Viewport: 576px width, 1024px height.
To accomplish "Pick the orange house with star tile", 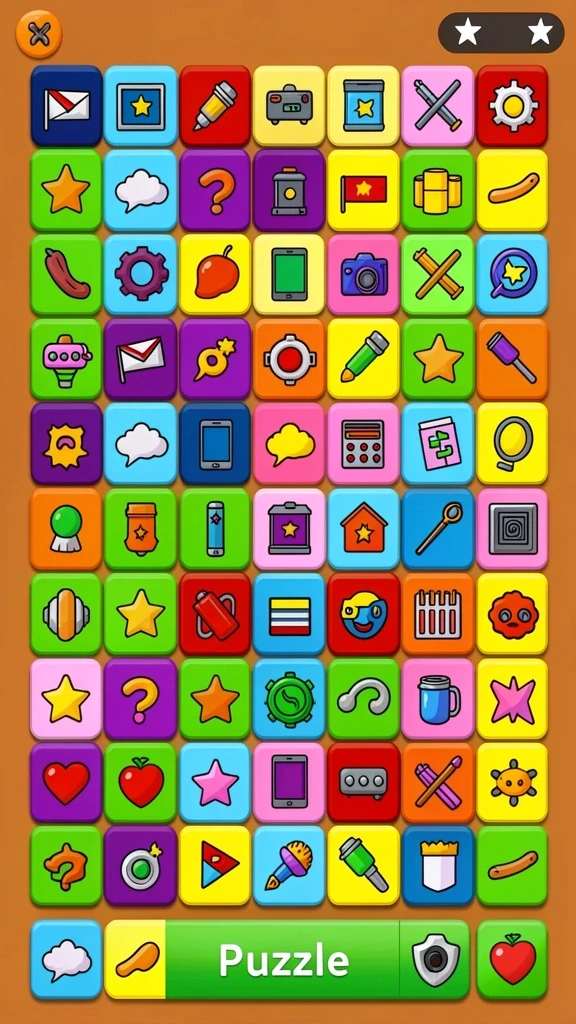I will coord(363,528).
